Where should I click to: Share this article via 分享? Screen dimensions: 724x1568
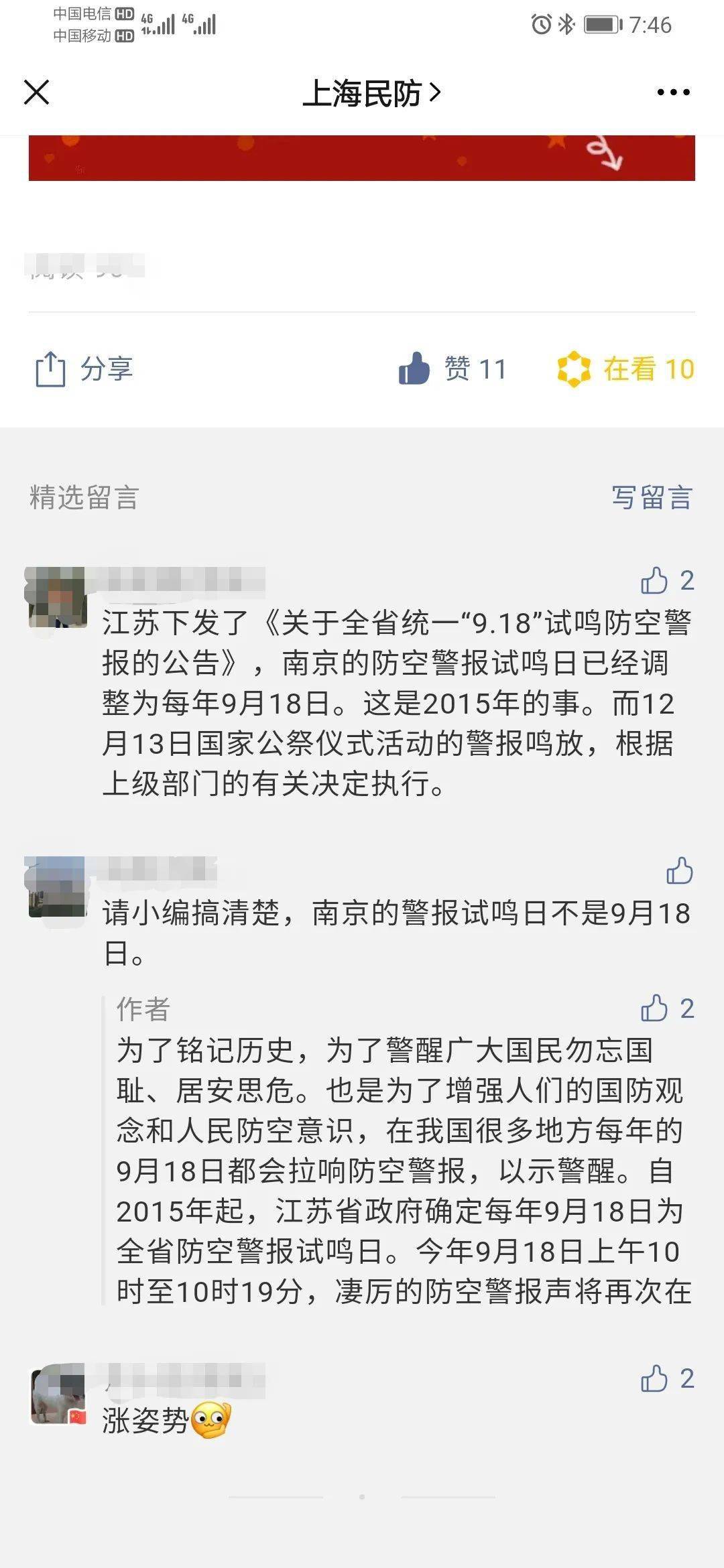point(84,369)
